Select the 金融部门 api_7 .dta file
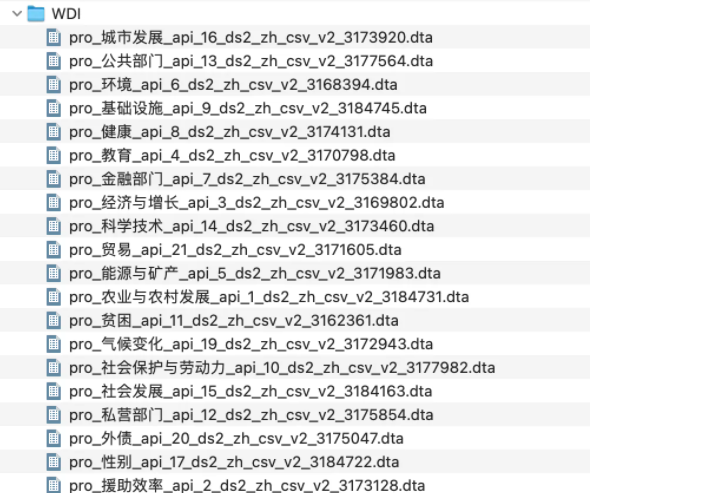This screenshot has height=493, width=713. (x=247, y=179)
